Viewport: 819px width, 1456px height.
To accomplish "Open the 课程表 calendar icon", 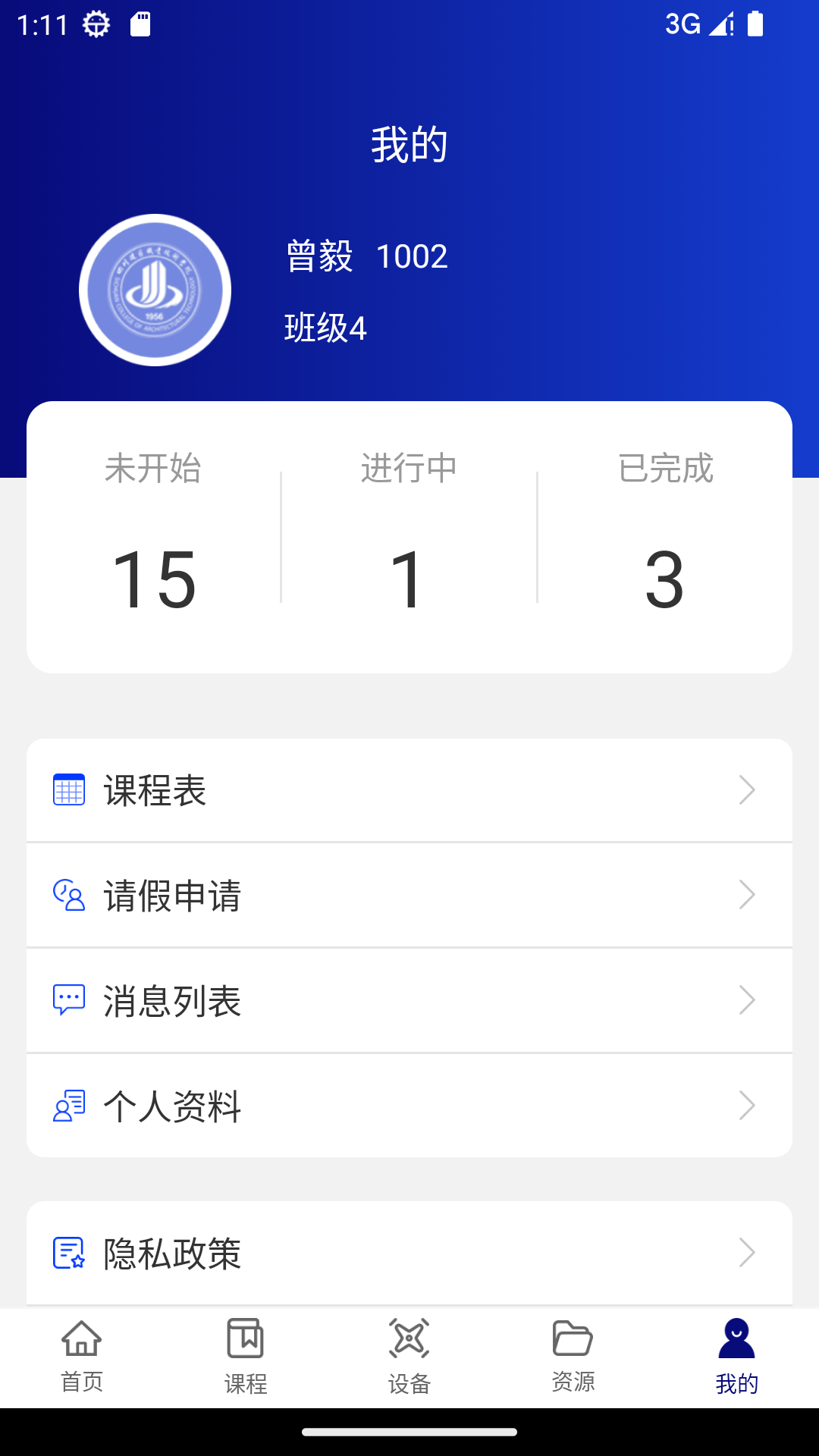I will 68,789.
